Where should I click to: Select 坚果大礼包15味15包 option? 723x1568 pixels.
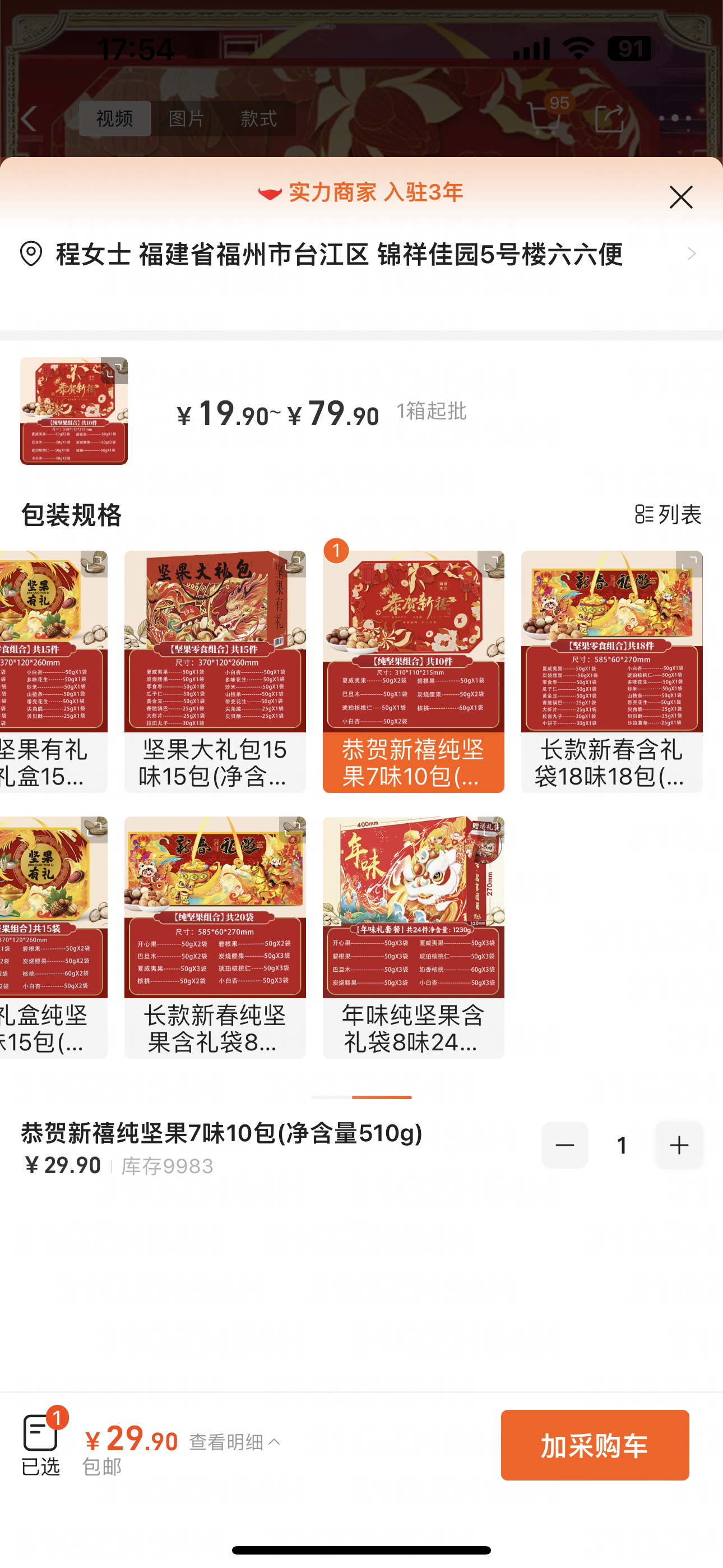point(215,672)
